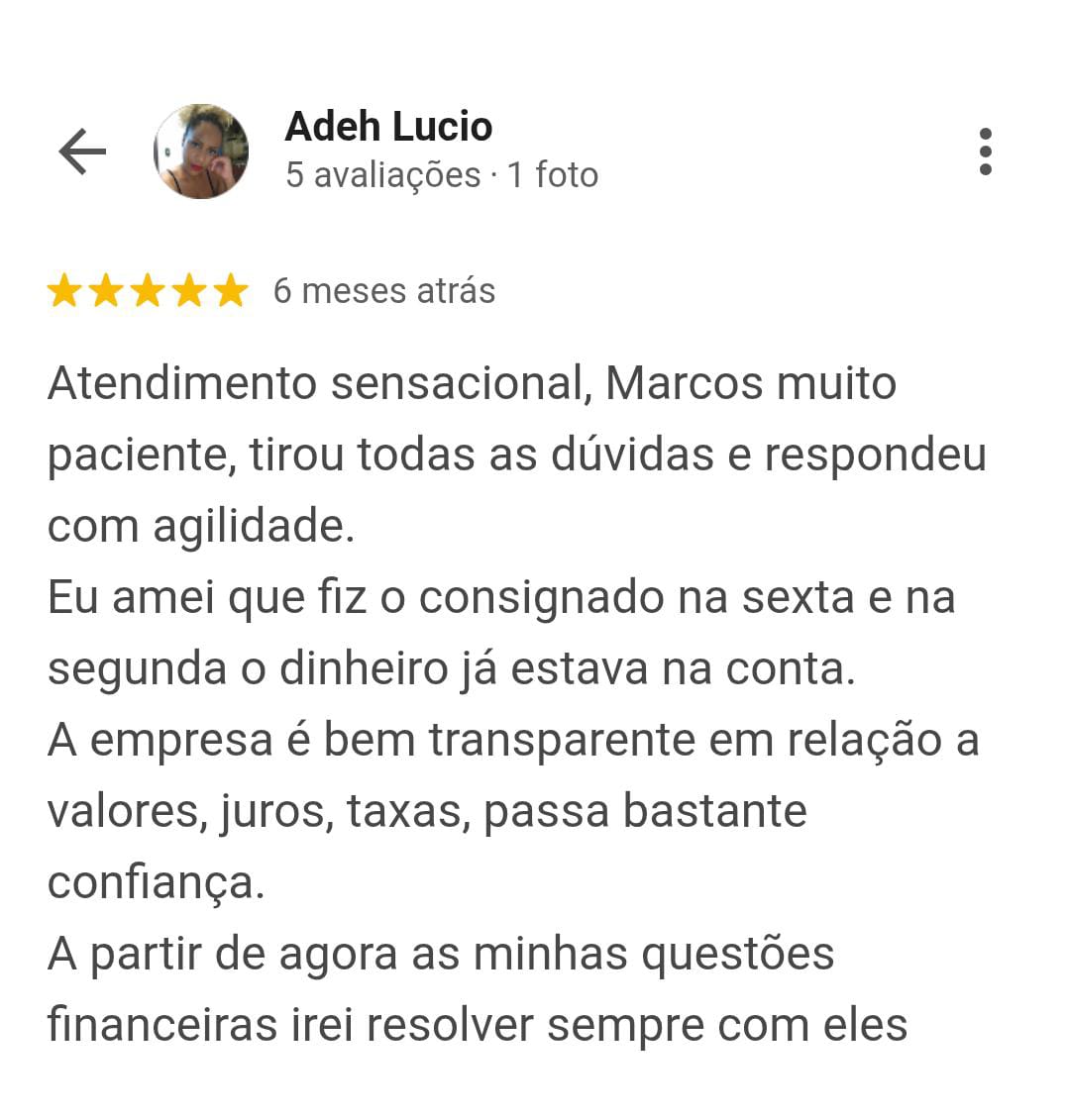Tap the reviewer name Adeh Lucio
The image size is (1068, 1120).
pyautogui.click(x=388, y=127)
